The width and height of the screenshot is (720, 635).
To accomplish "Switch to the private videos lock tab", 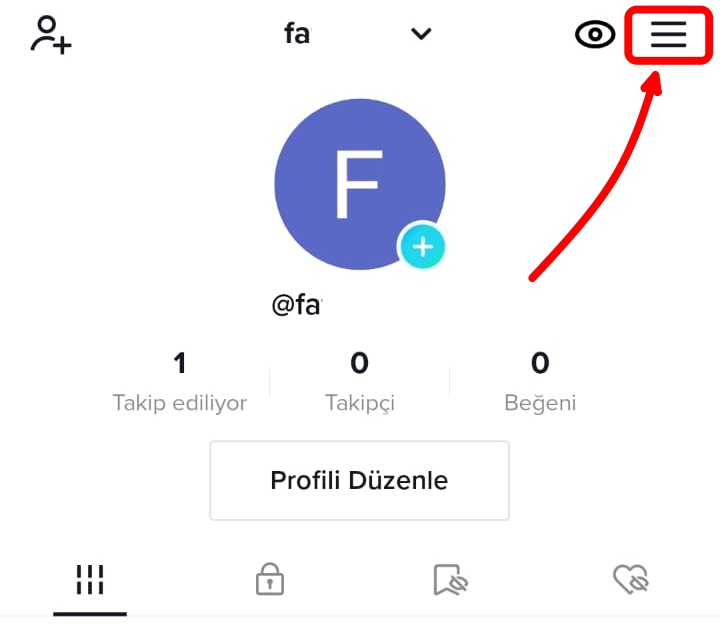I will (270, 579).
